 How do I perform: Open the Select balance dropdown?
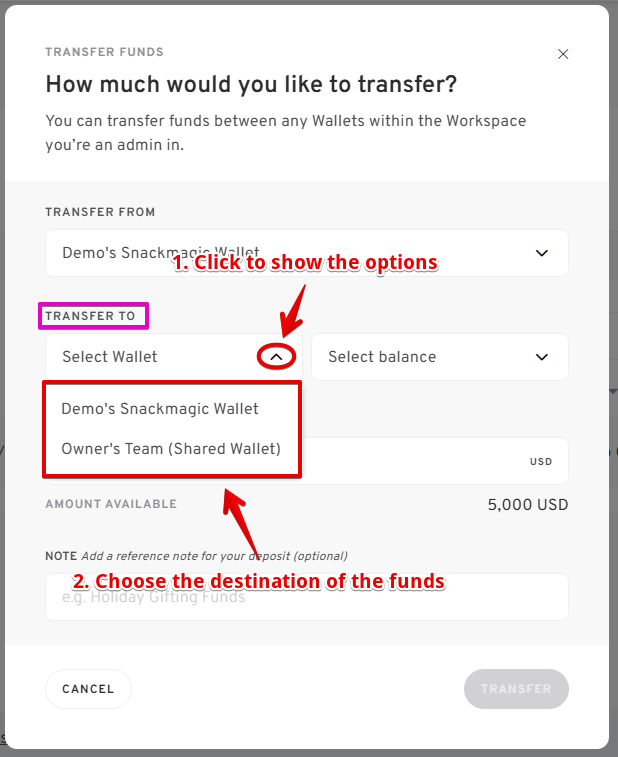click(439, 357)
